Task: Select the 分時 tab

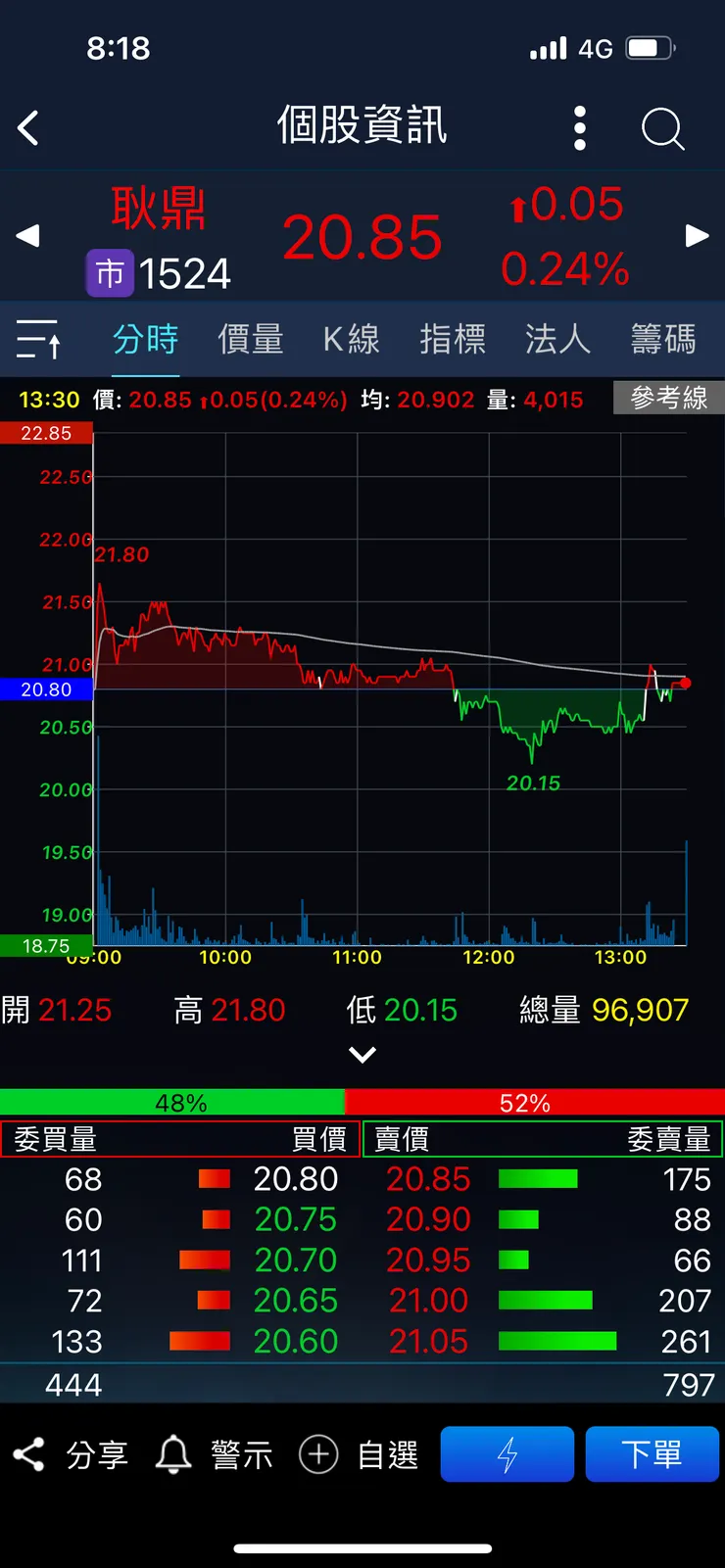Action: point(145,339)
